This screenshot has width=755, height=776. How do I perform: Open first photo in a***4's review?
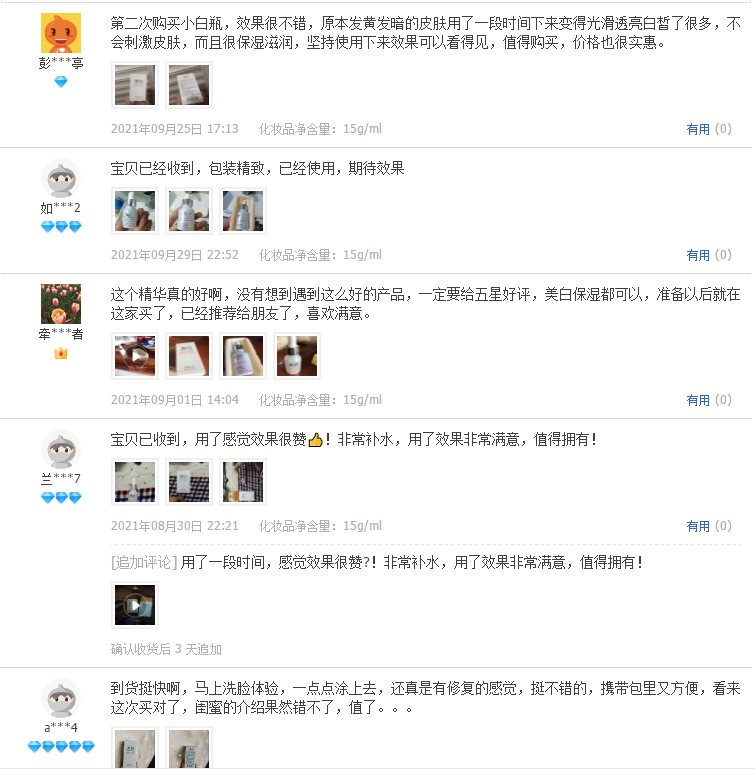point(134,750)
